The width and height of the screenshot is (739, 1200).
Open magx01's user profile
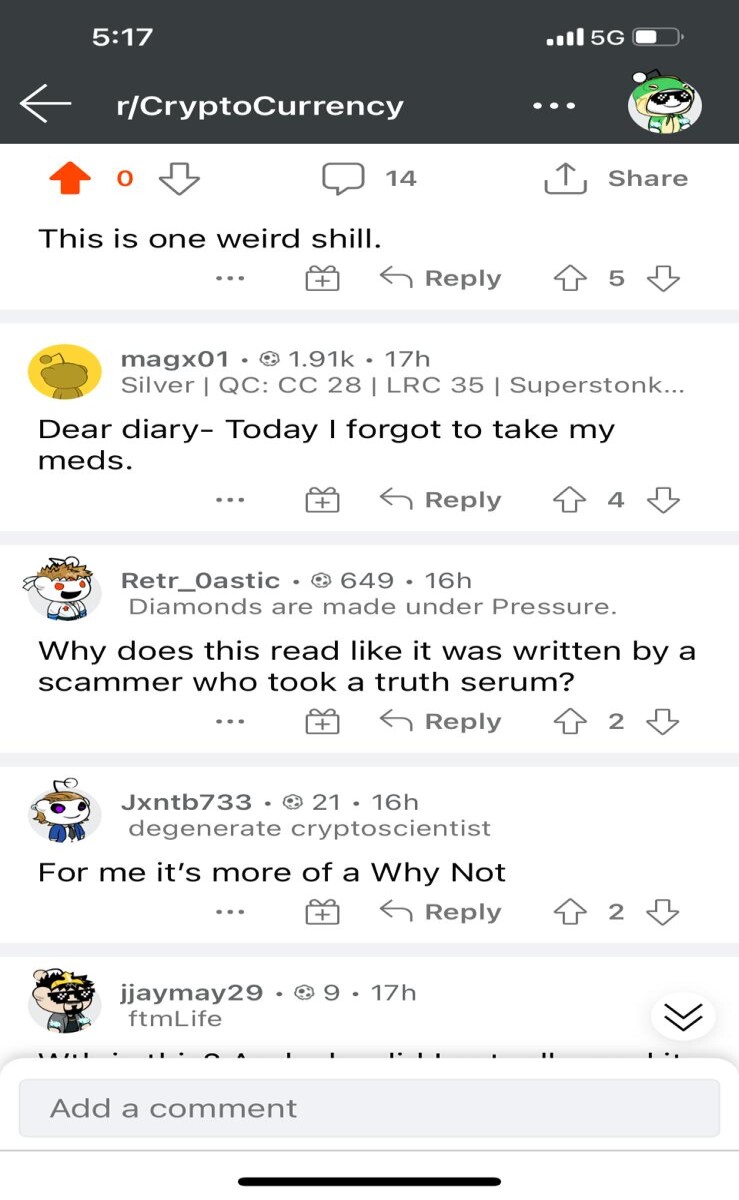(x=174, y=358)
